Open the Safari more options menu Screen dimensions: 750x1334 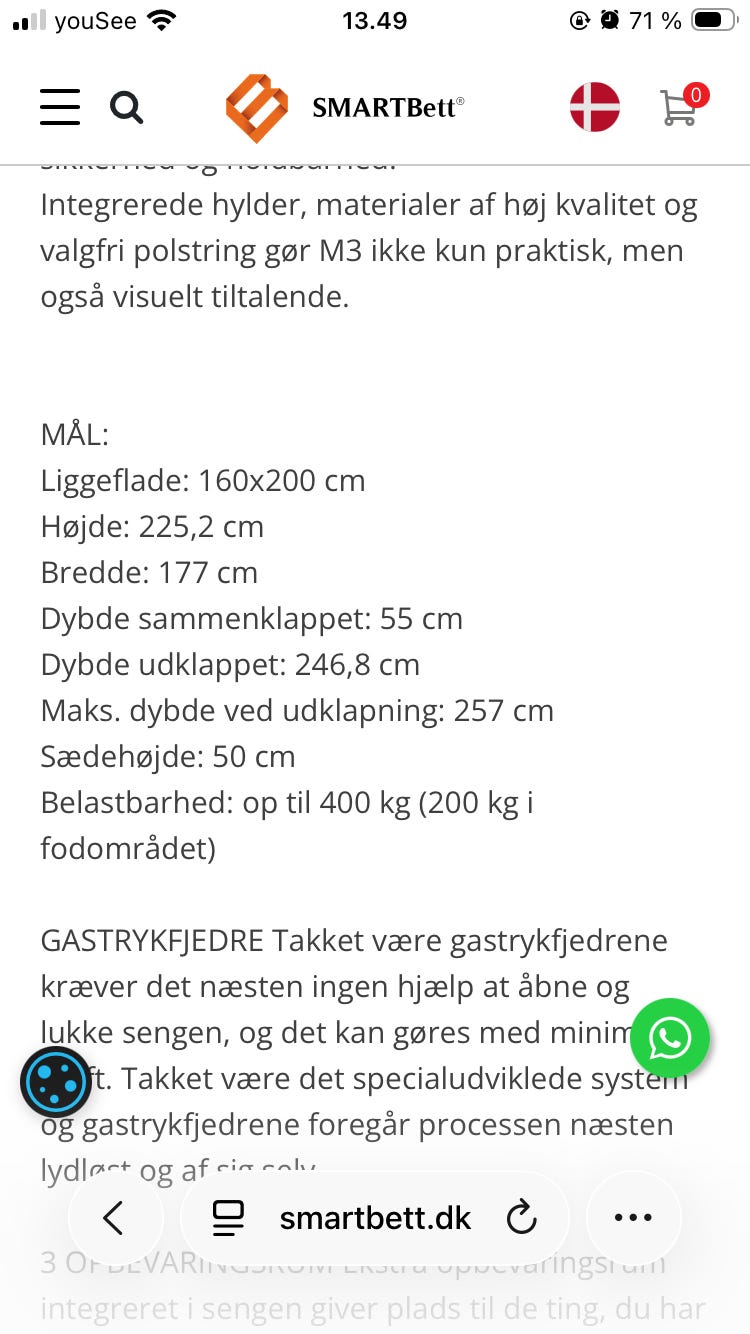[x=633, y=1218]
